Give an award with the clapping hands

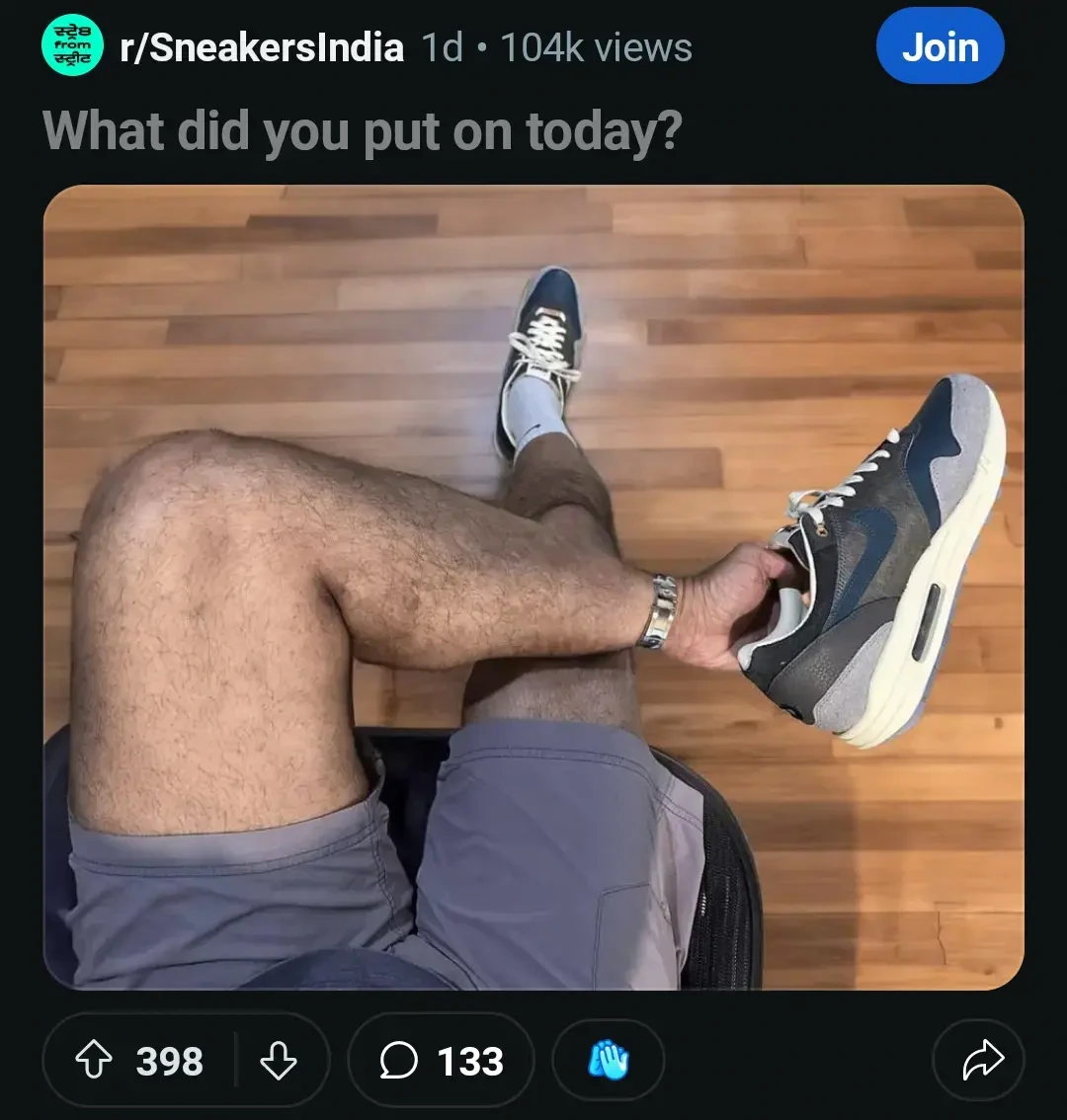pos(608,1061)
